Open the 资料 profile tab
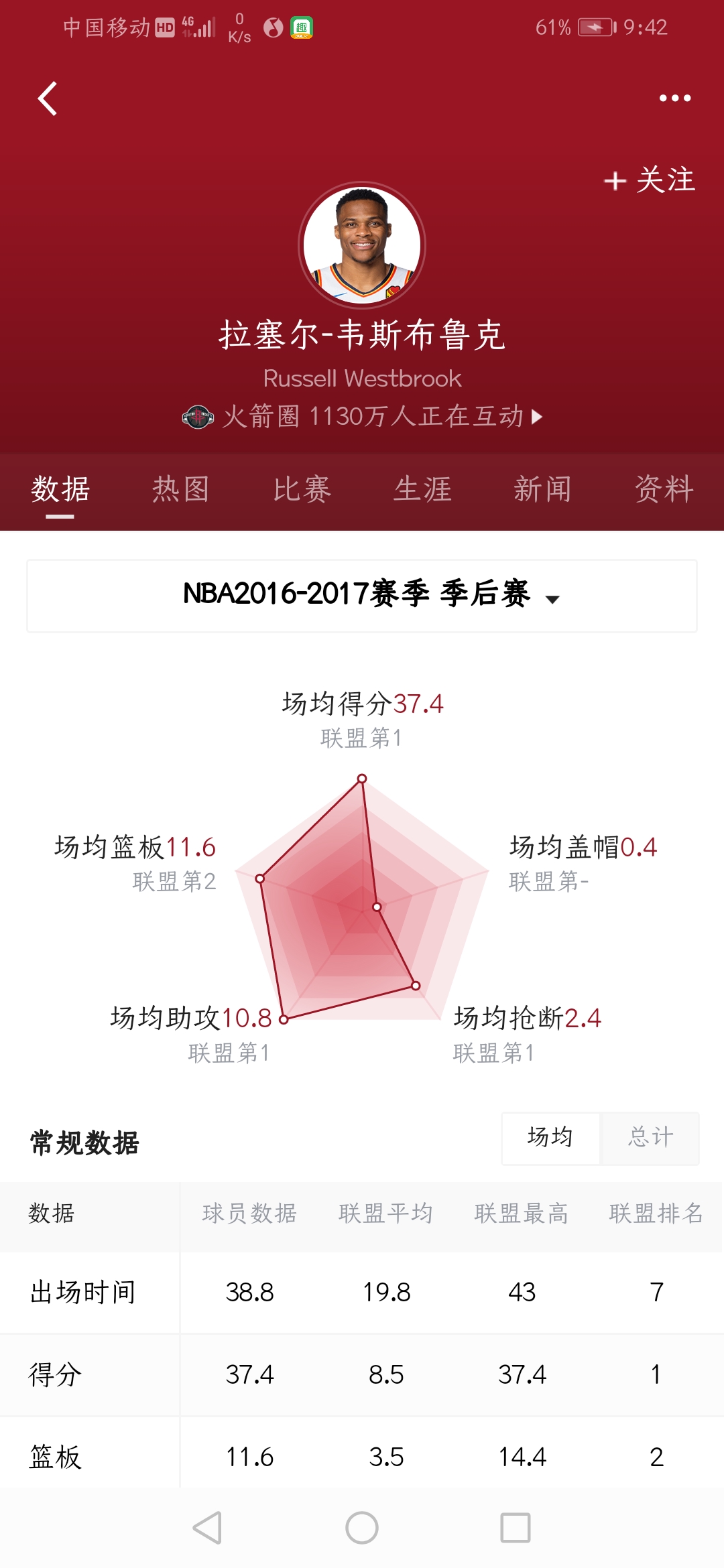 [664, 489]
